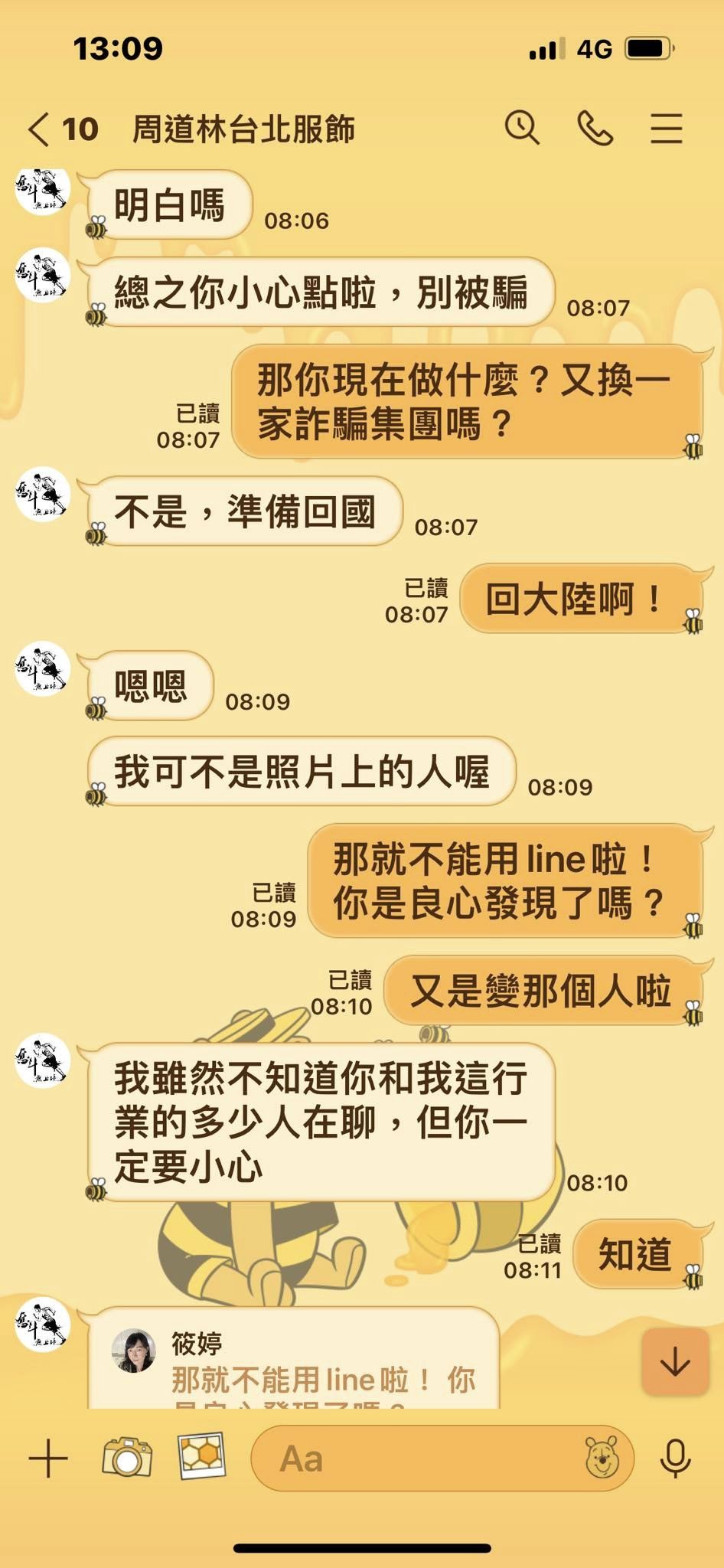724x1568 pixels.
Task: Start a voice call with 周道林台北服飾
Action: [x=595, y=128]
